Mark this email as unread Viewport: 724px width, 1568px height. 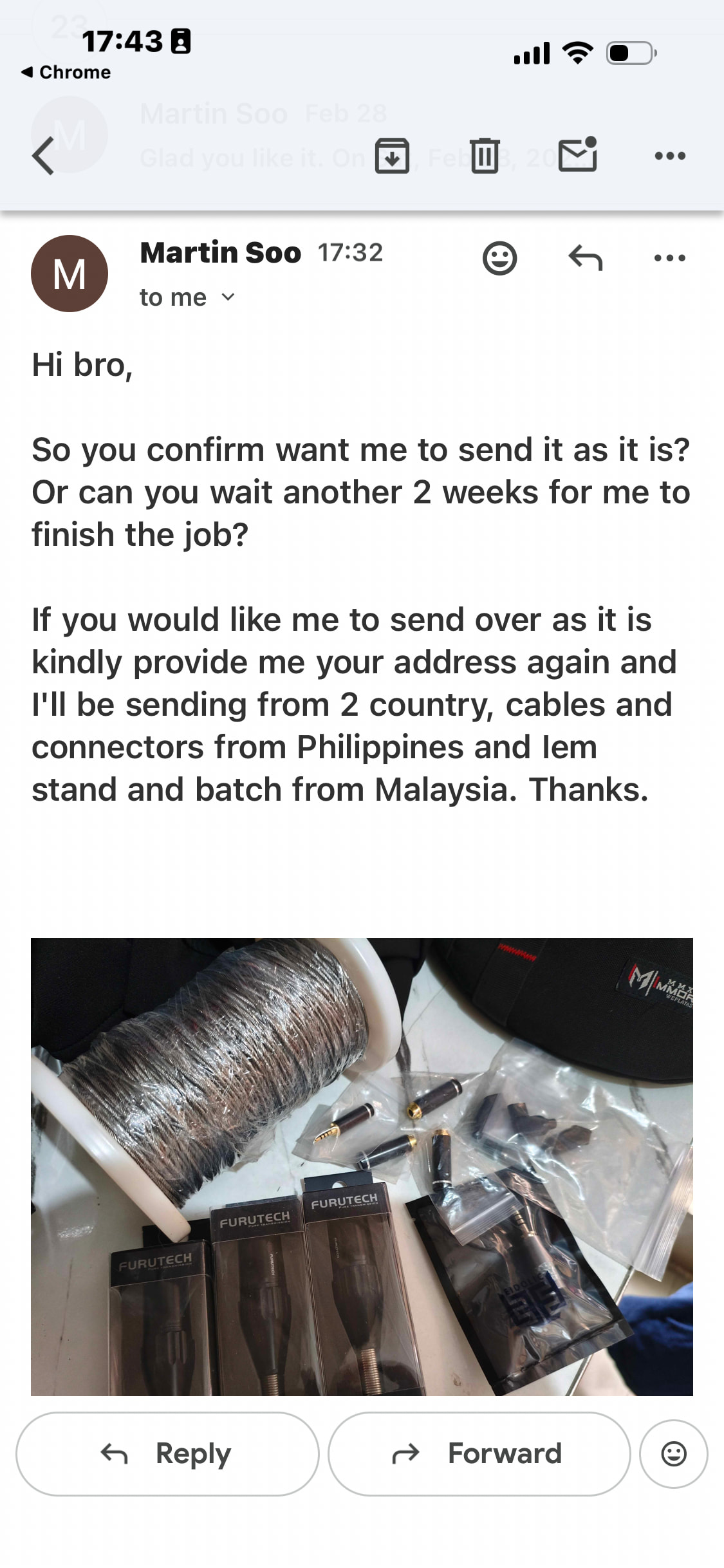tap(577, 154)
